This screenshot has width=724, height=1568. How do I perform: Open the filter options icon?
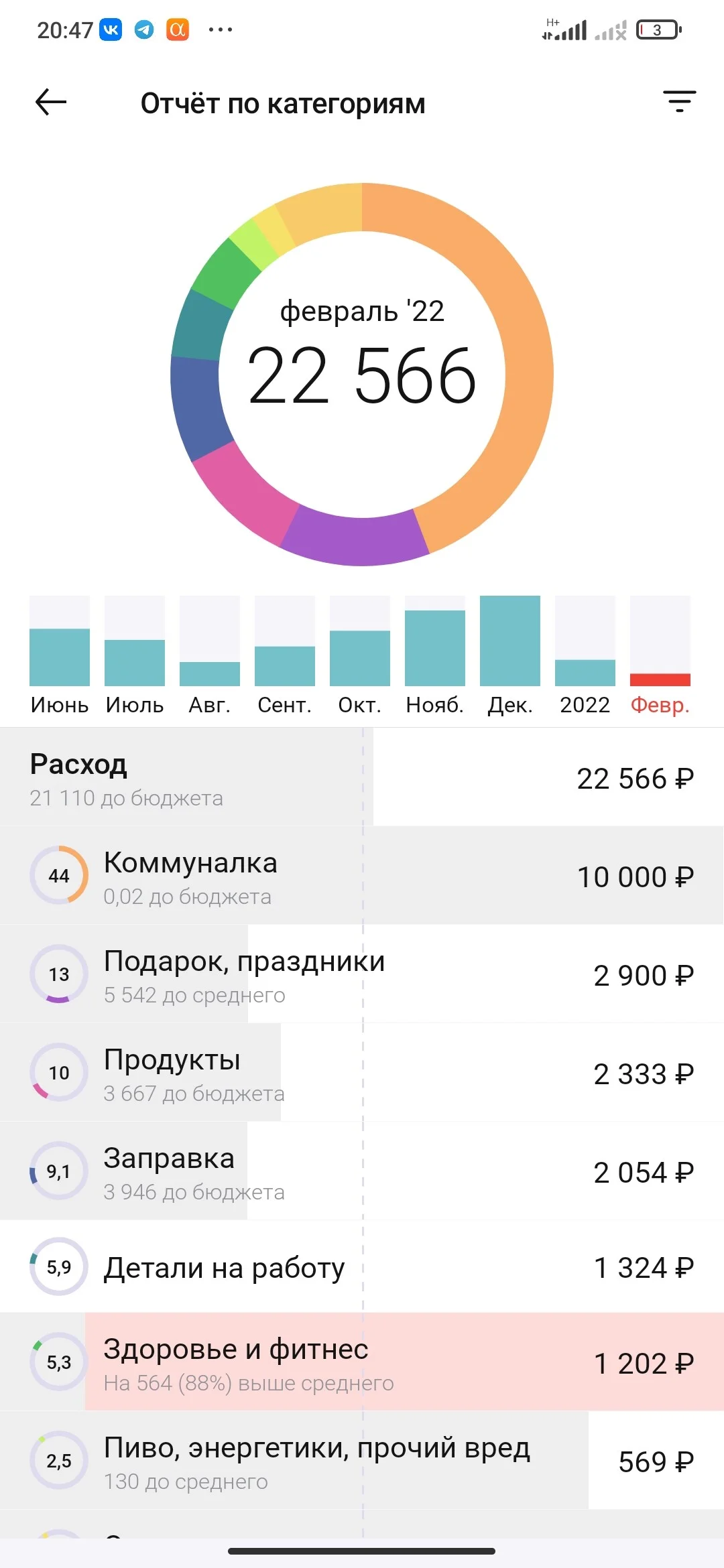680,102
